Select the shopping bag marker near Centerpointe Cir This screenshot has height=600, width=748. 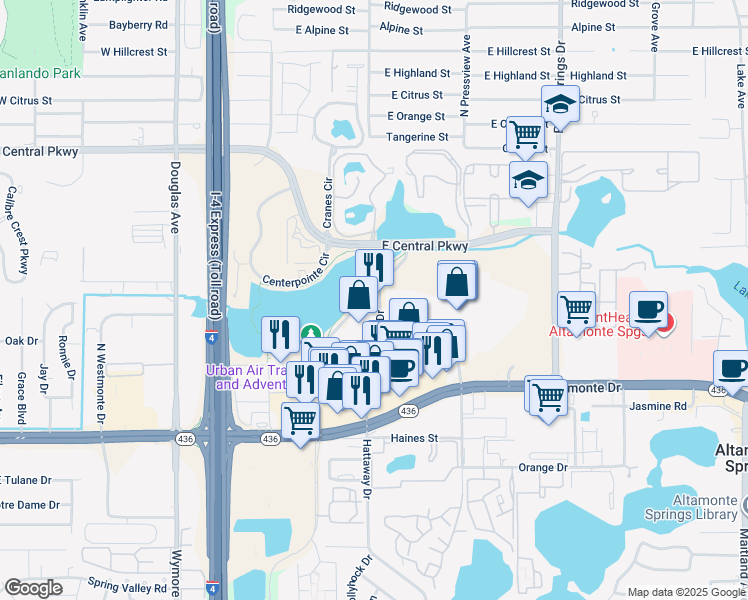click(x=359, y=296)
